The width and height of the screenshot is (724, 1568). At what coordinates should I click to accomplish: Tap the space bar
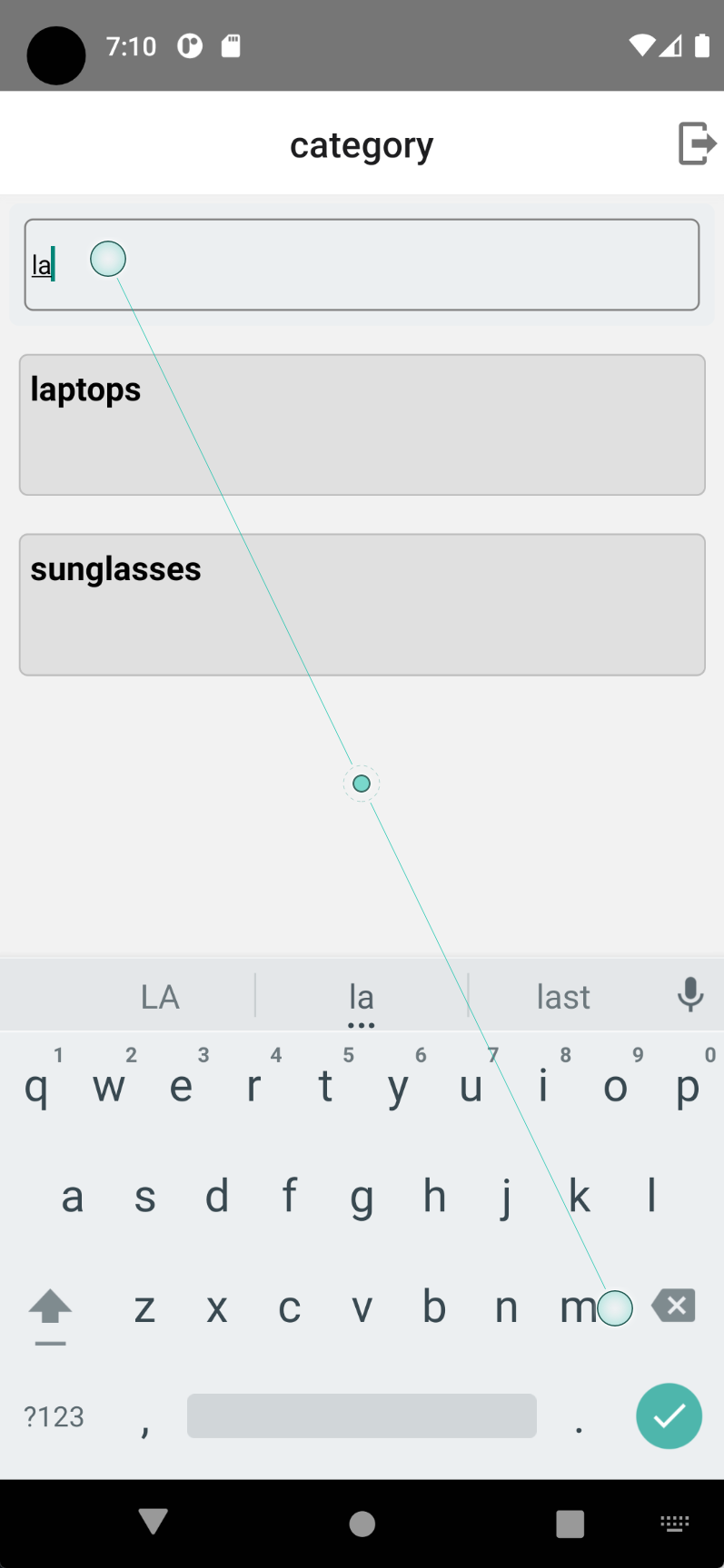pyautogui.click(x=362, y=1416)
